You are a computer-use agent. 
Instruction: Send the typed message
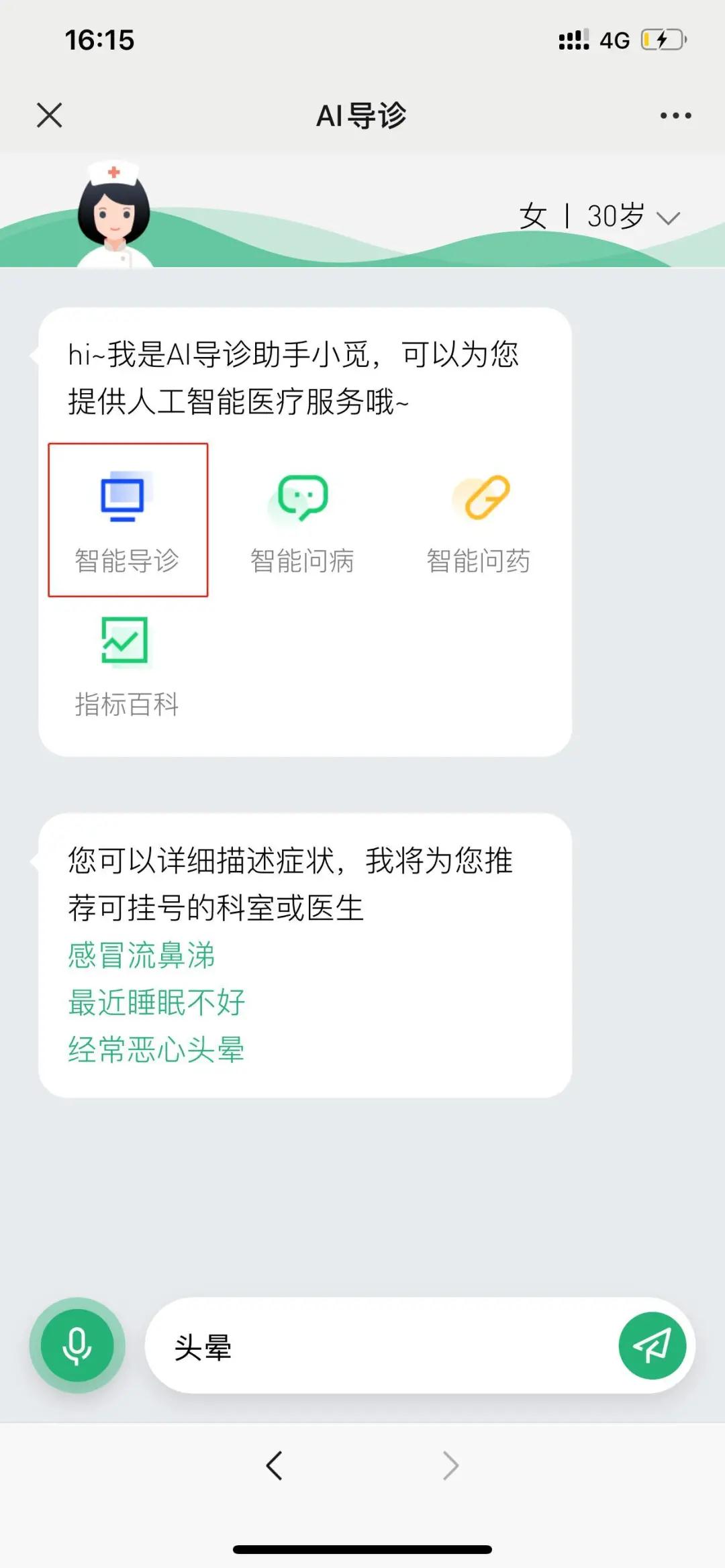coord(652,1345)
